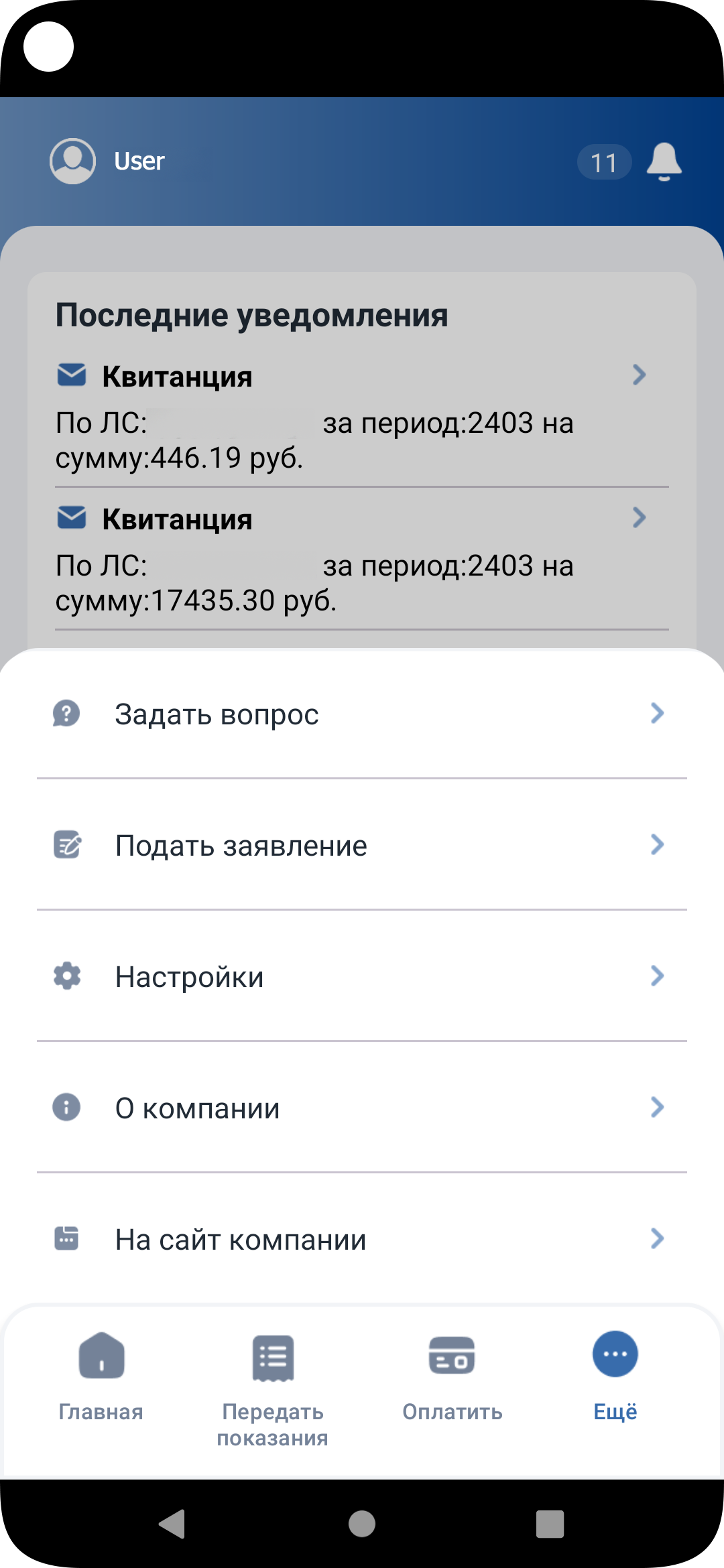The height and width of the screenshot is (1568, 724).
Task: Open the notifications bell
Action: point(664,161)
